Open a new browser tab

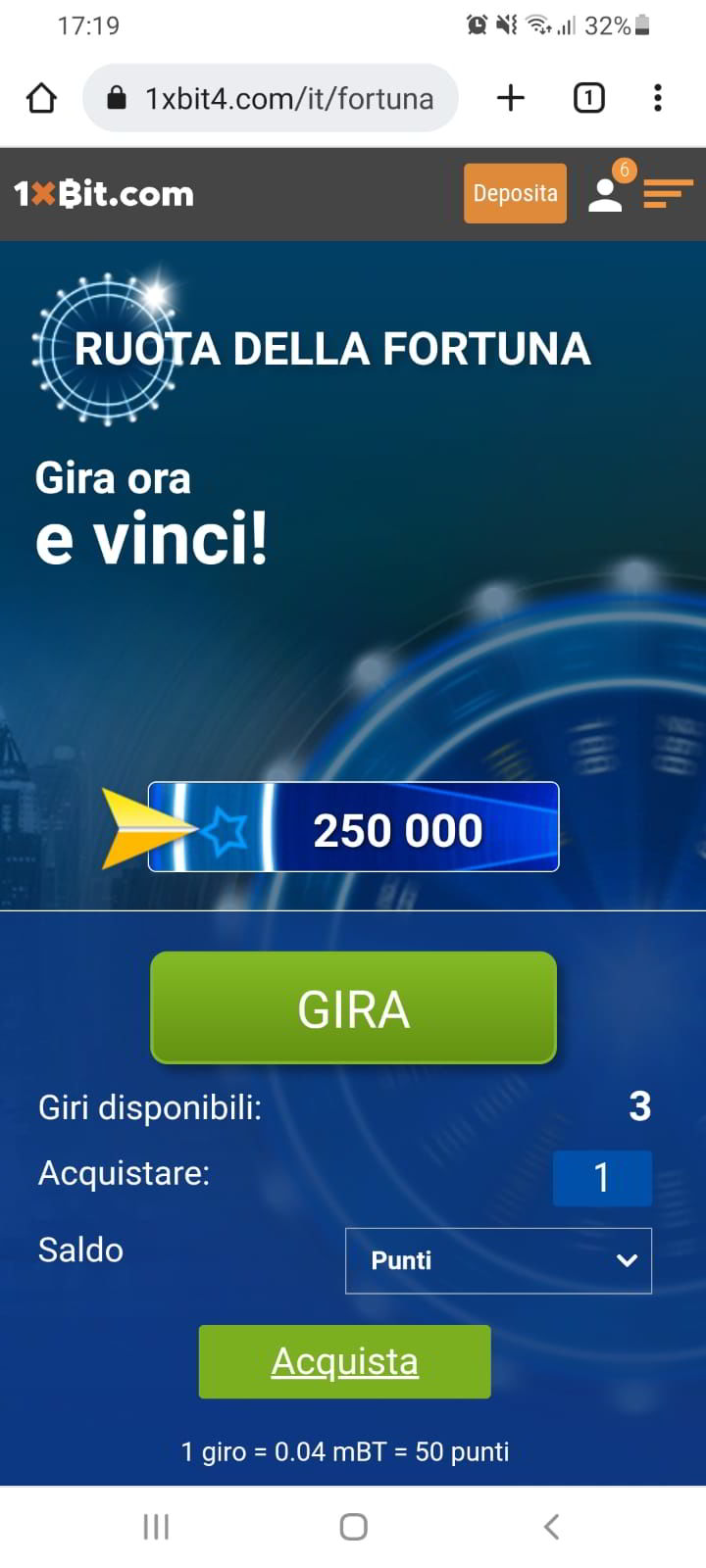click(511, 98)
